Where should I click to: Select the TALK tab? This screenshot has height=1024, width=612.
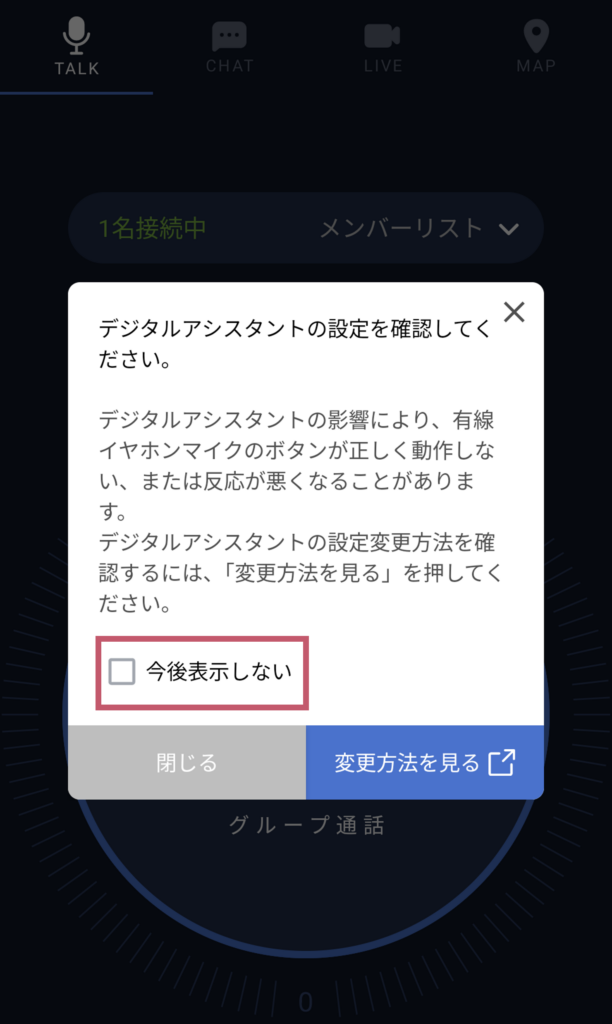77,47
